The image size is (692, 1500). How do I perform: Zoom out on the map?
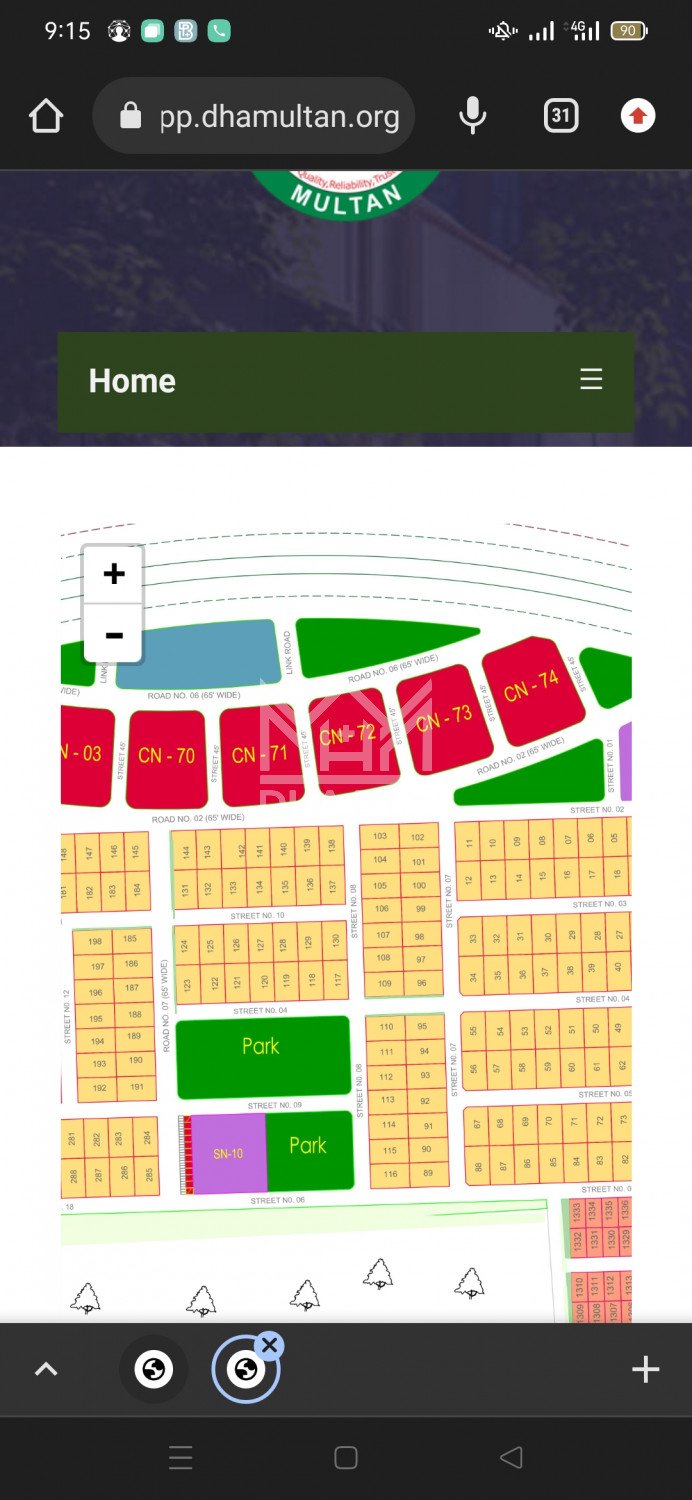[114, 634]
